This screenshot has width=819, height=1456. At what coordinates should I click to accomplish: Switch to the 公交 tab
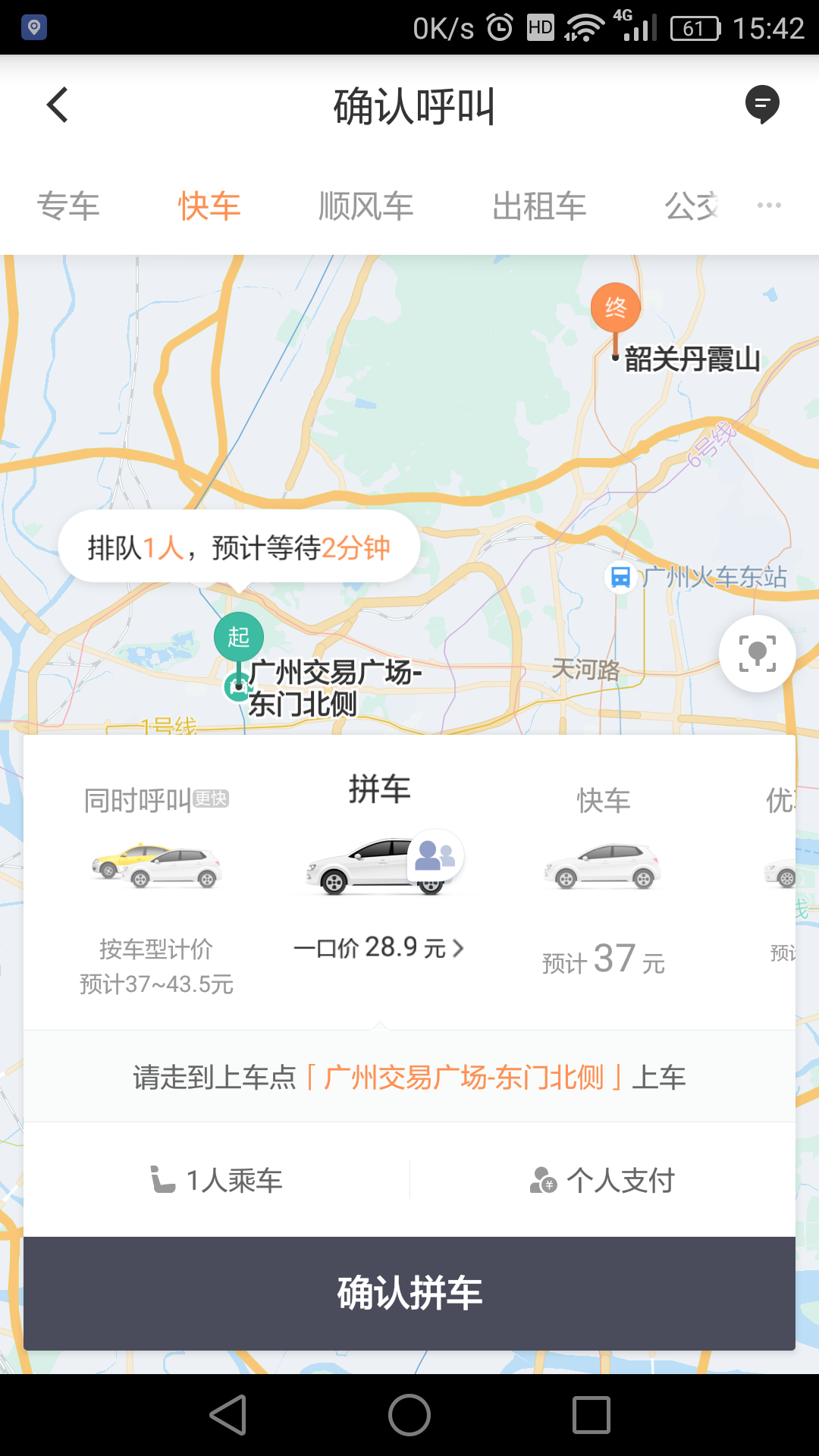(692, 206)
